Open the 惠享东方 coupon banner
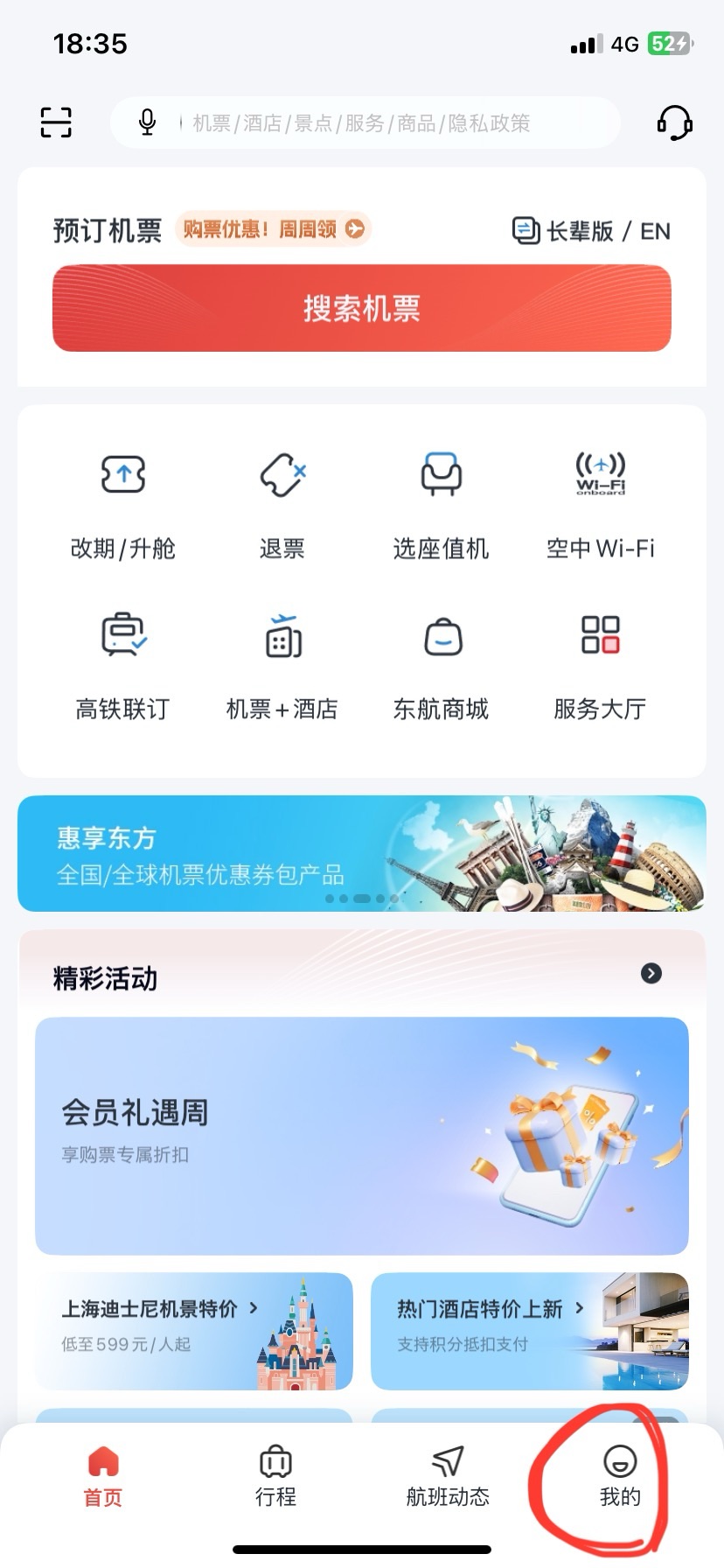724x1568 pixels. point(361,853)
